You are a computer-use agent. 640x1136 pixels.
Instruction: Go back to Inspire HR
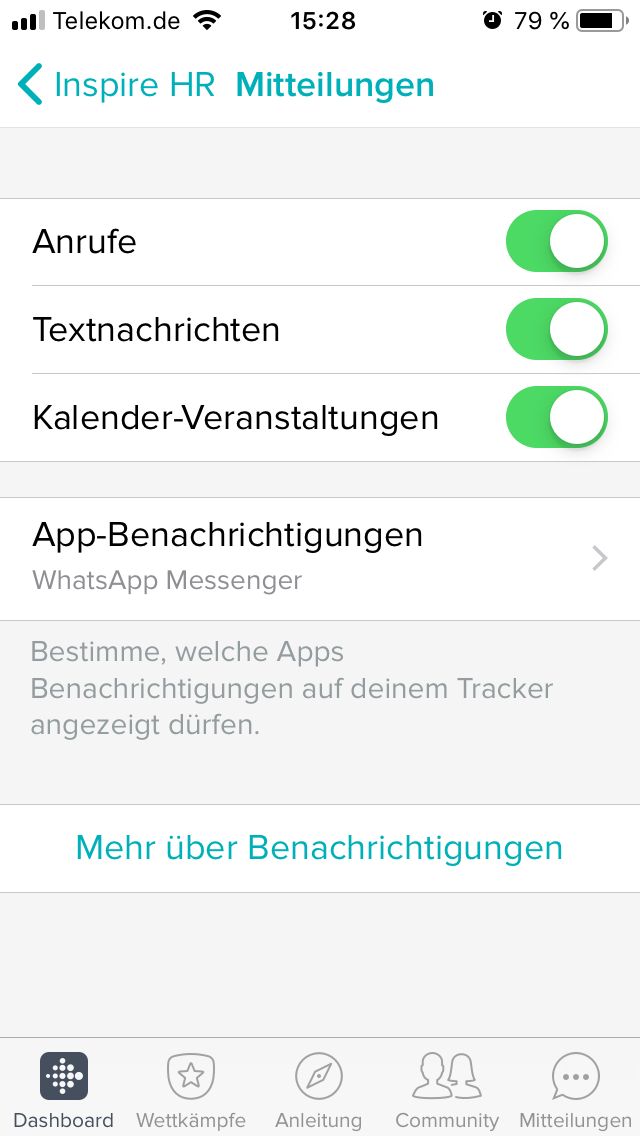click(x=116, y=85)
